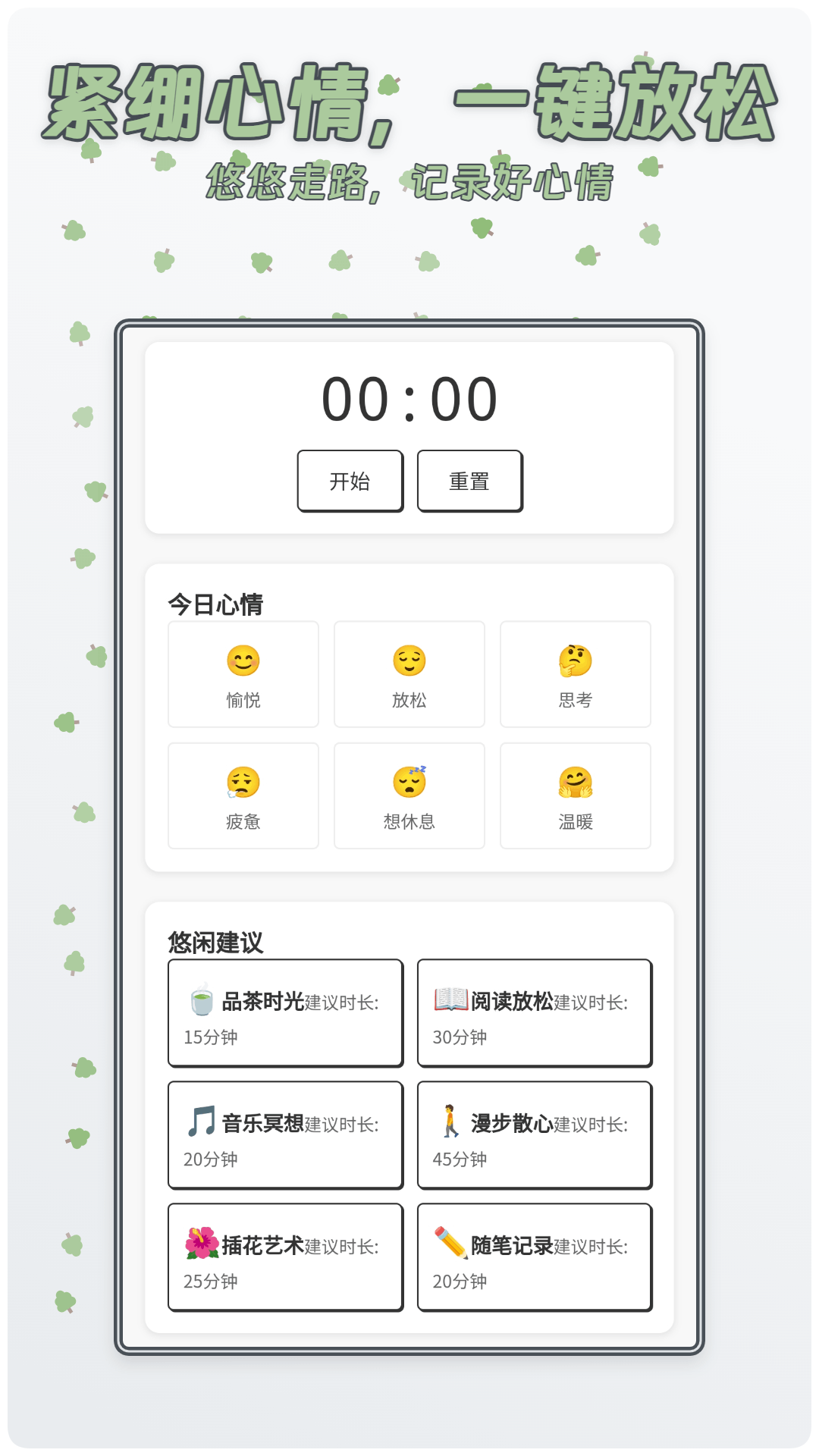
Task: Select the 疲惫 tired face emoji
Action: pos(242,783)
